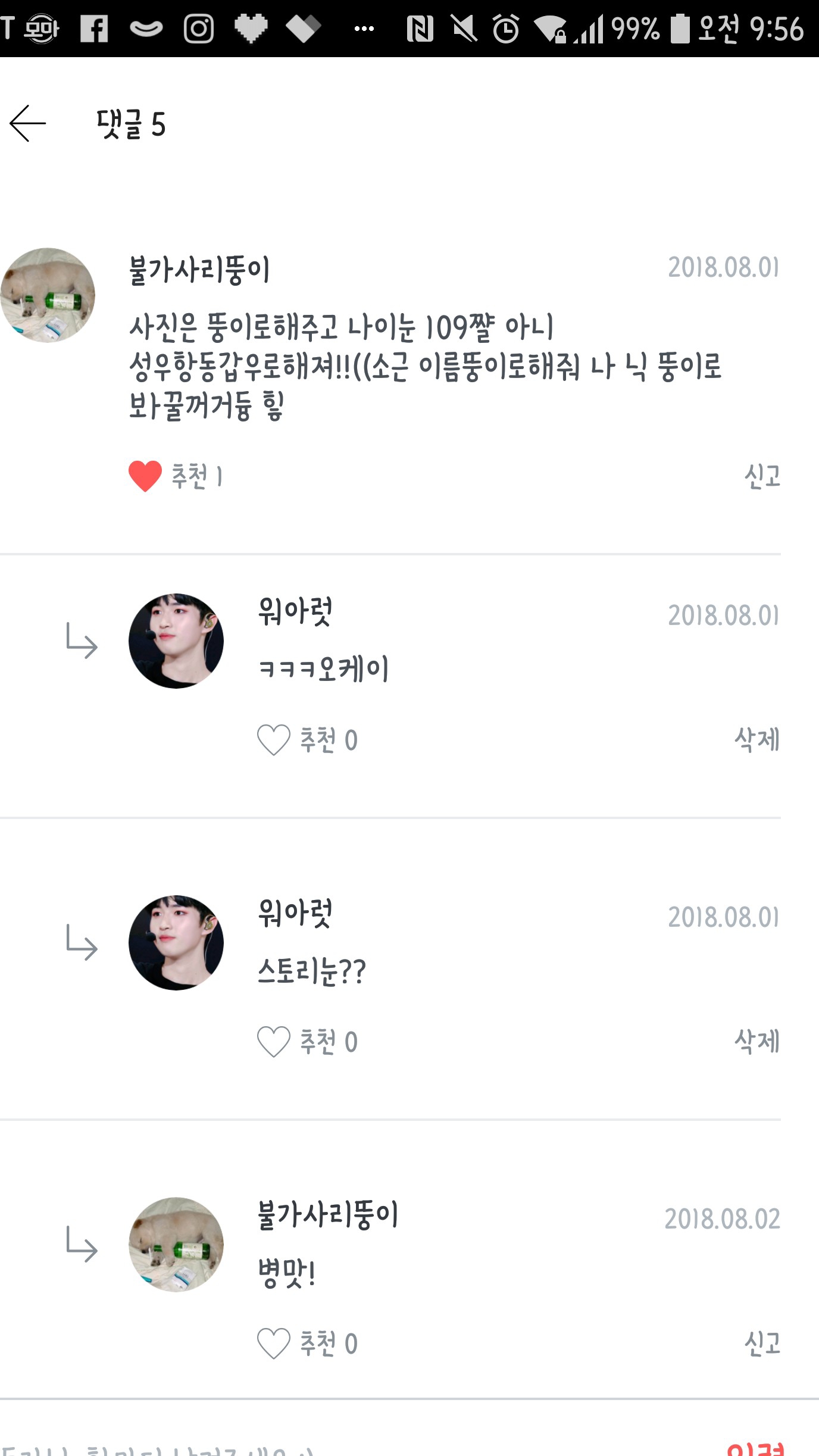819x1456 pixels.
Task: Like the 병맛! reply
Action: pos(273,1343)
